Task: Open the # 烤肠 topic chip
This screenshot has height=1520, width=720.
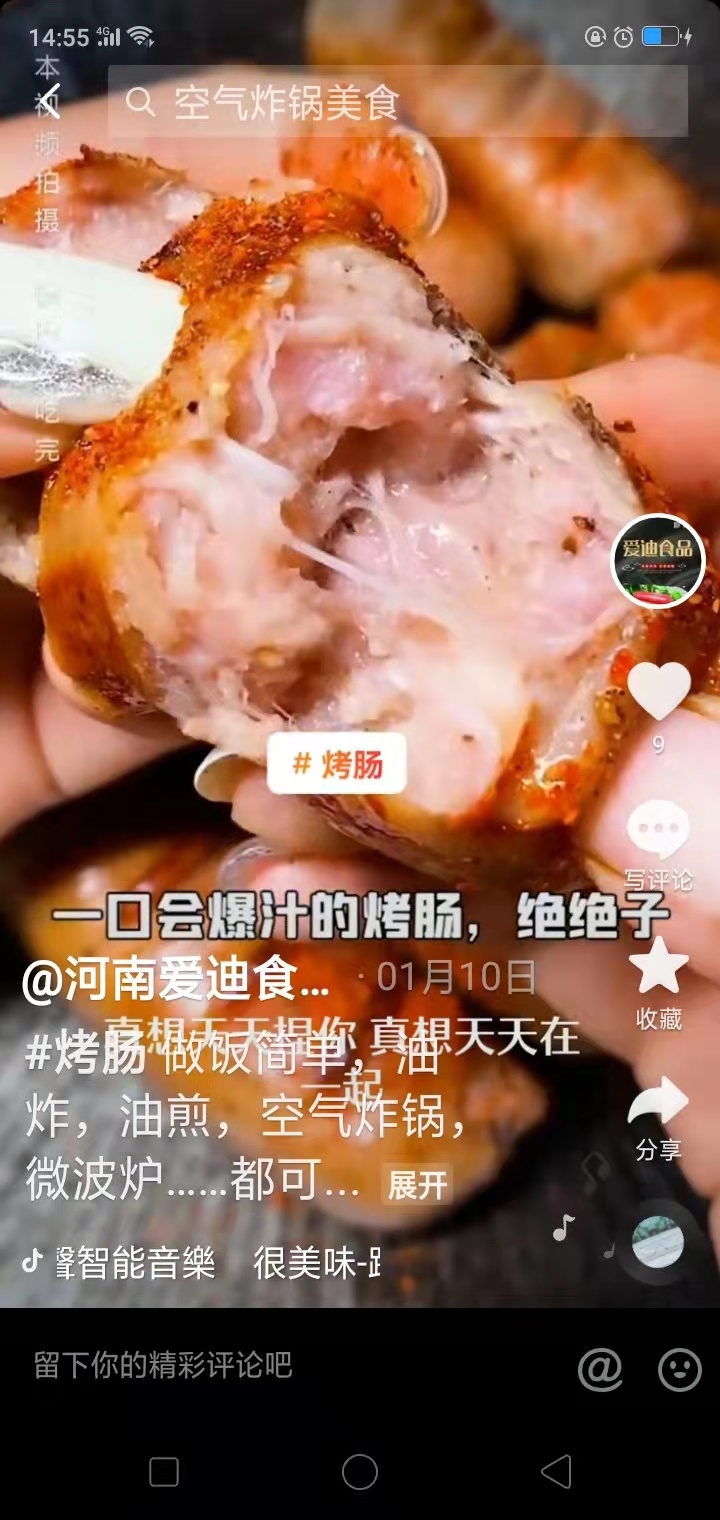Action: click(x=337, y=764)
